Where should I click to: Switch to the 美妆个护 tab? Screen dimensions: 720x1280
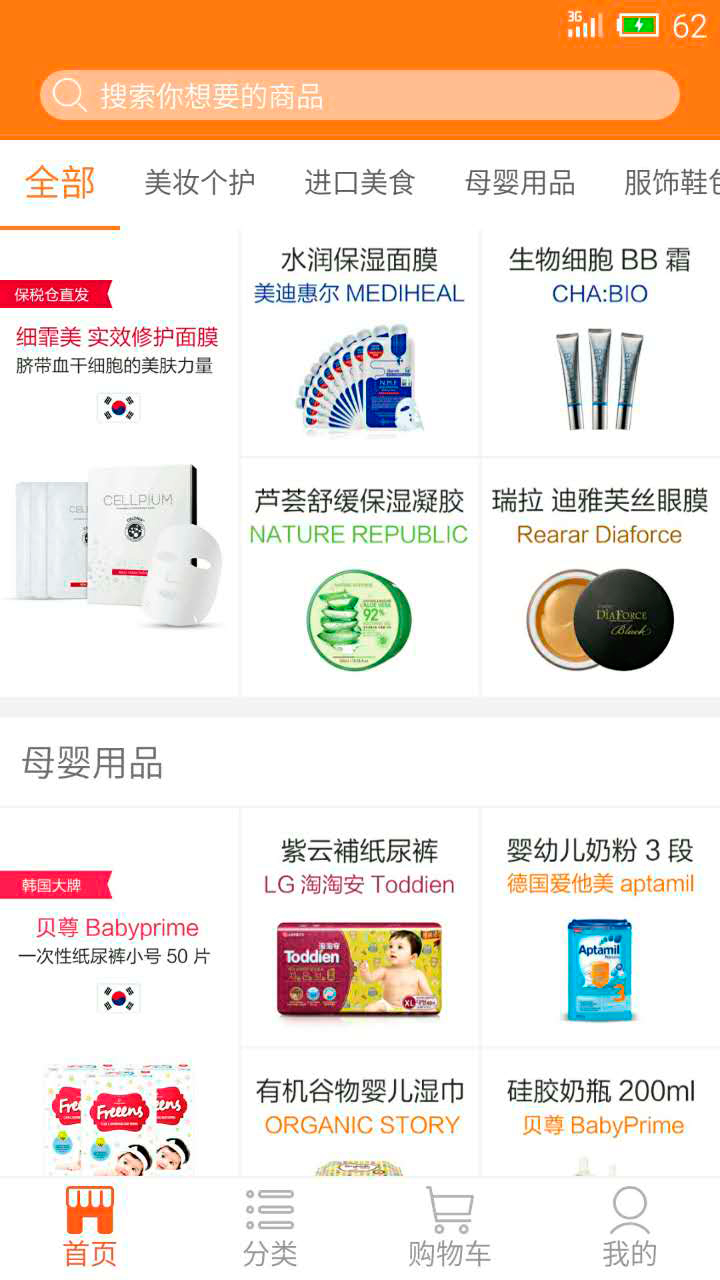pos(200,183)
